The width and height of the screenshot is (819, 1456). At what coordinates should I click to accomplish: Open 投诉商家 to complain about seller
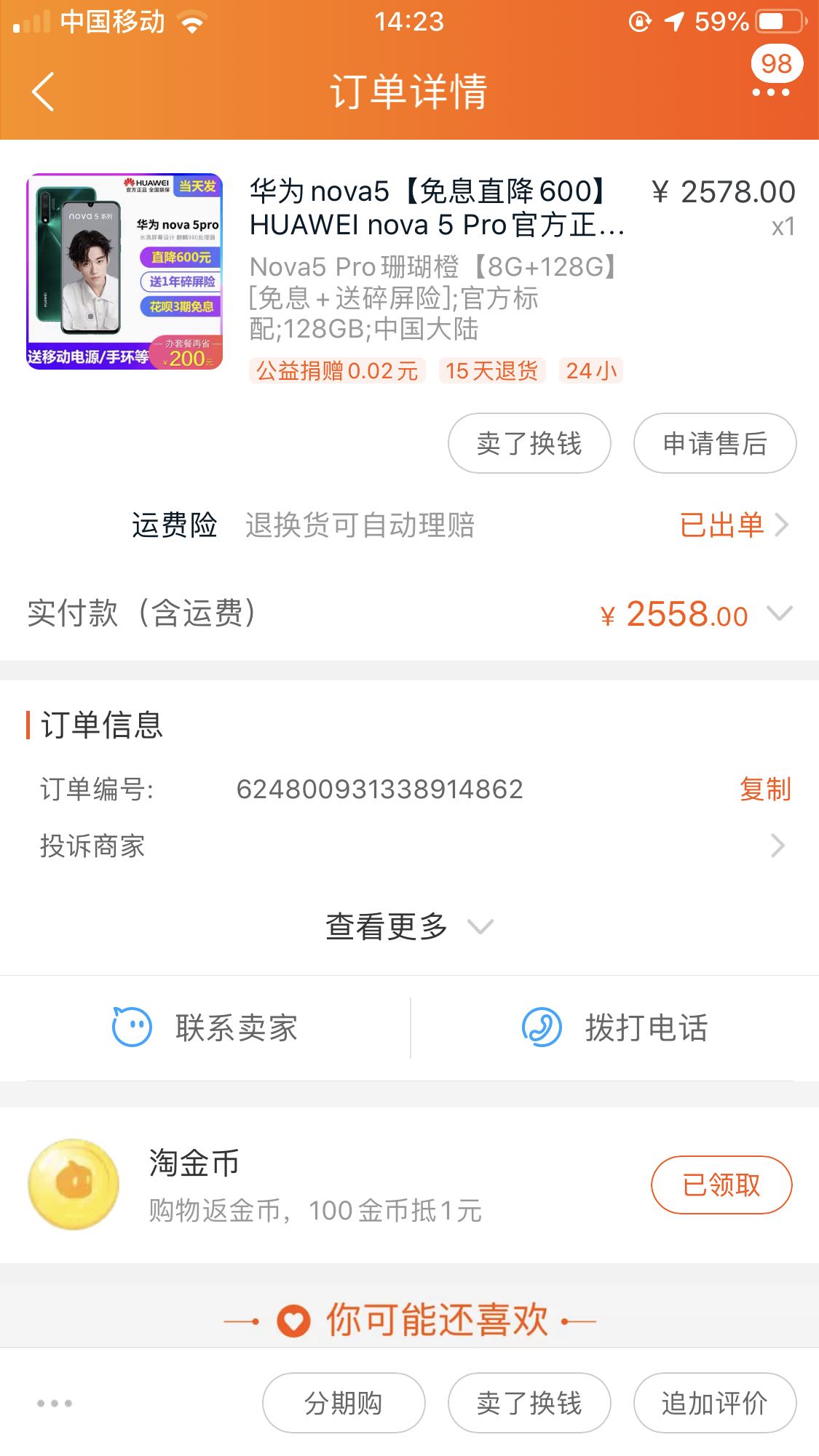tap(409, 846)
